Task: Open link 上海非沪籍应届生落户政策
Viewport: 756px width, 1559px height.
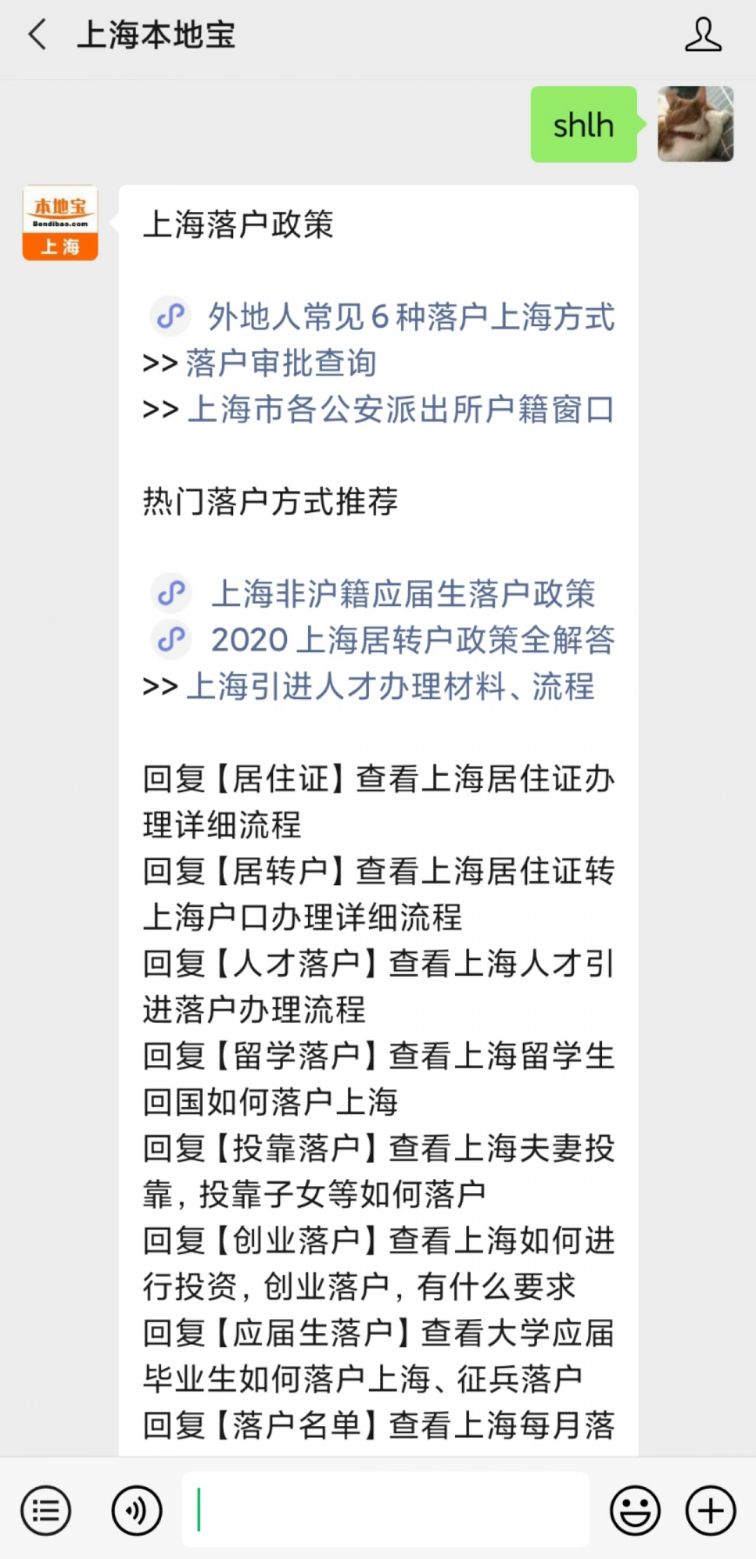Action: pos(402,594)
